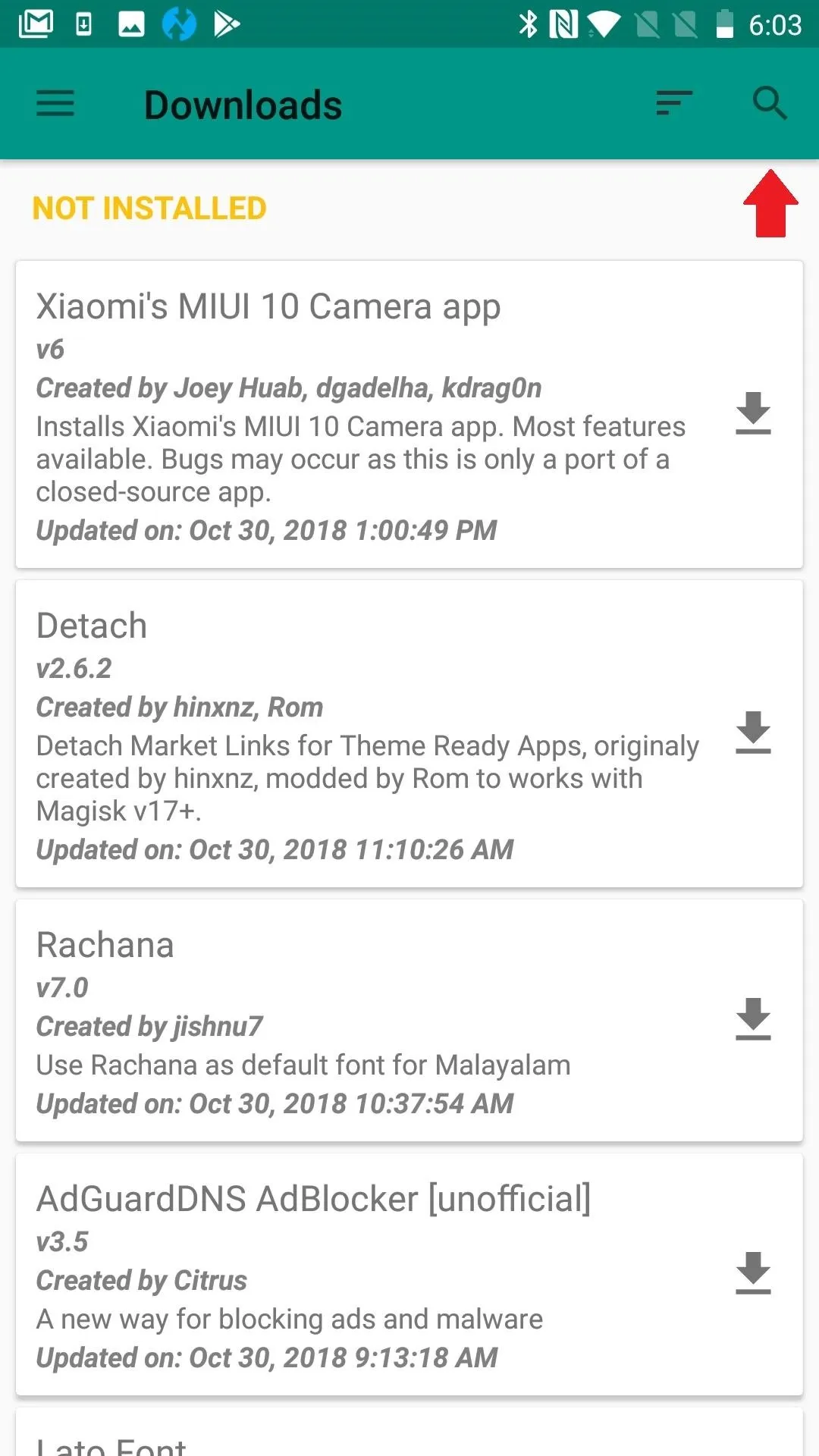Download AdGuardDNS AdBlocker module

click(753, 1273)
